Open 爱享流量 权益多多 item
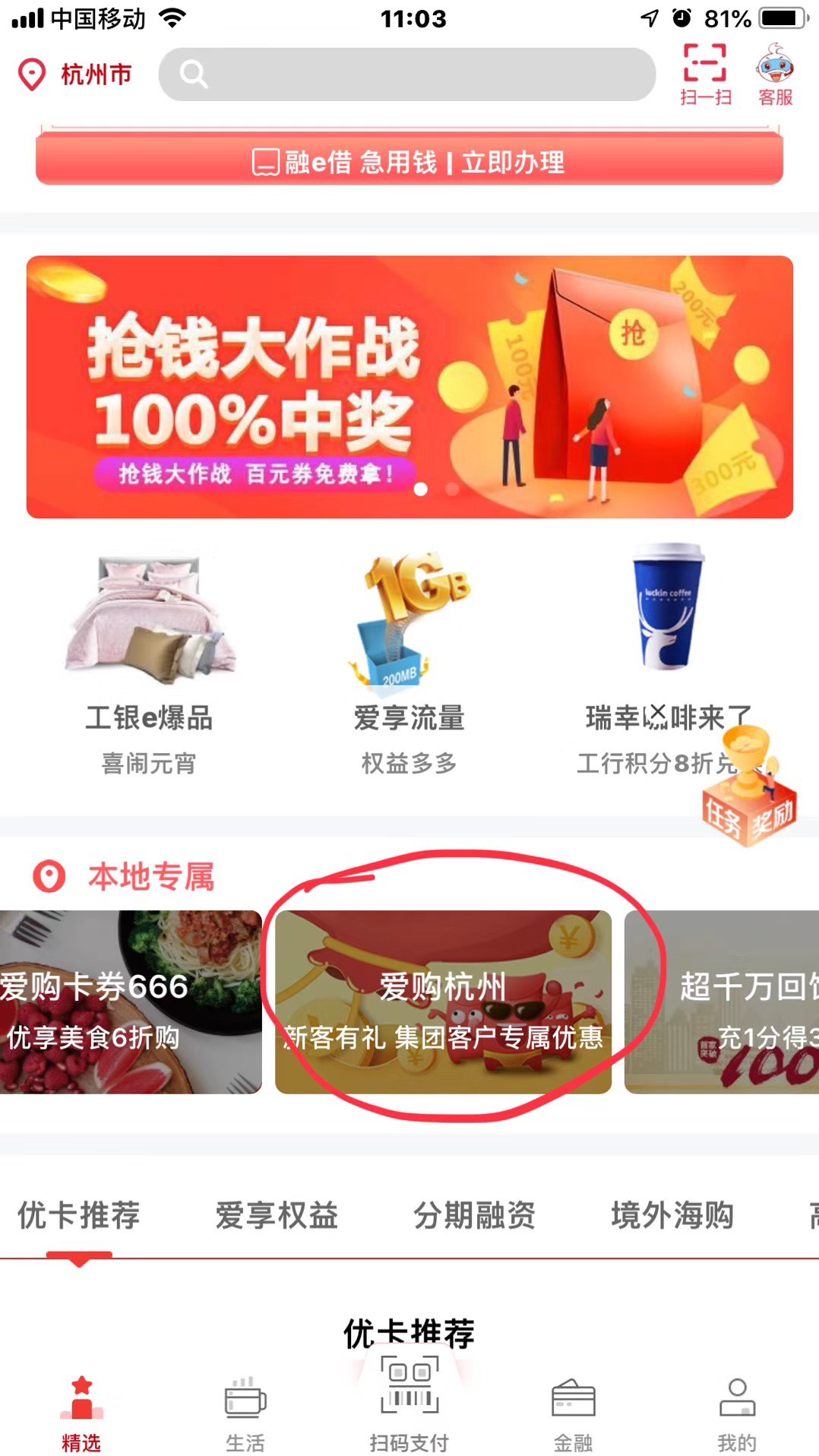The height and width of the screenshot is (1456, 819). tap(409, 661)
